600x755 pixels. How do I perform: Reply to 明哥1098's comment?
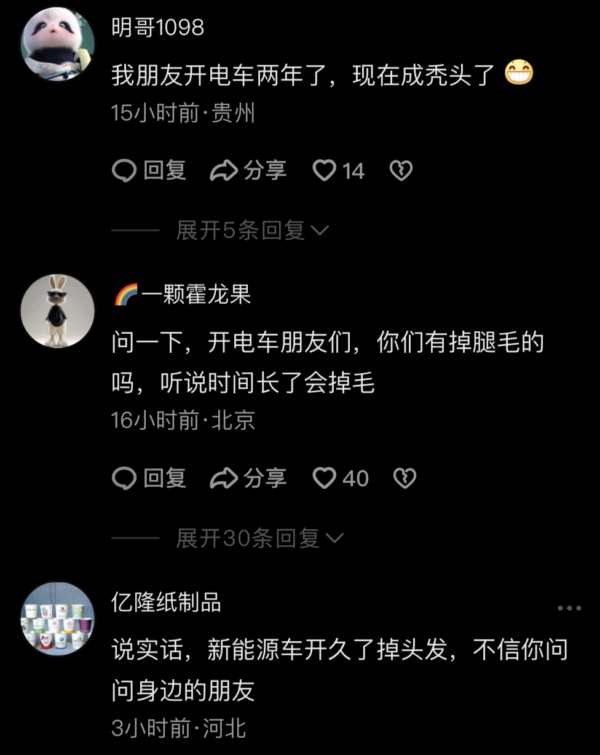(x=149, y=171)
